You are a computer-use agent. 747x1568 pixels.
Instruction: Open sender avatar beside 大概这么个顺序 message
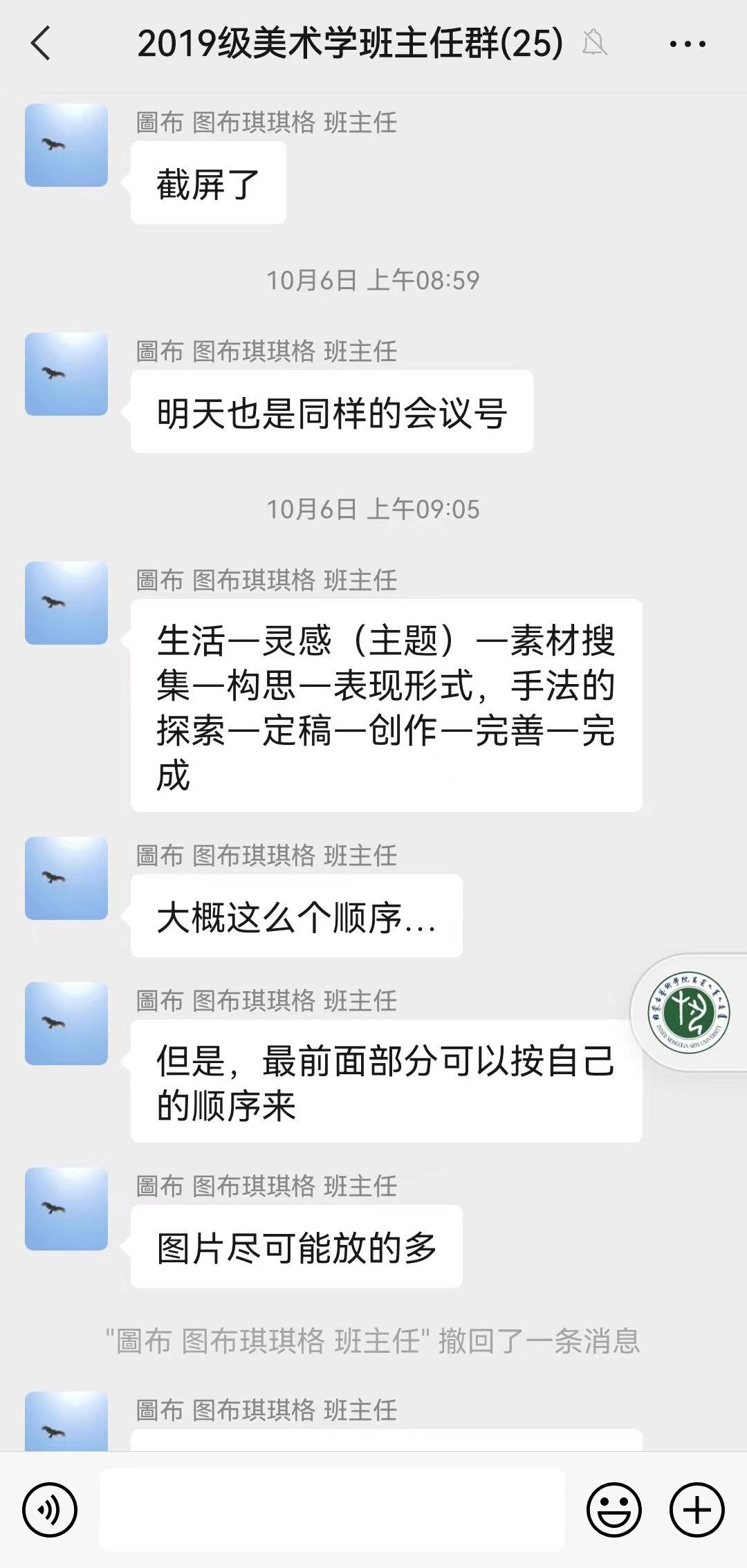point(66,878)
